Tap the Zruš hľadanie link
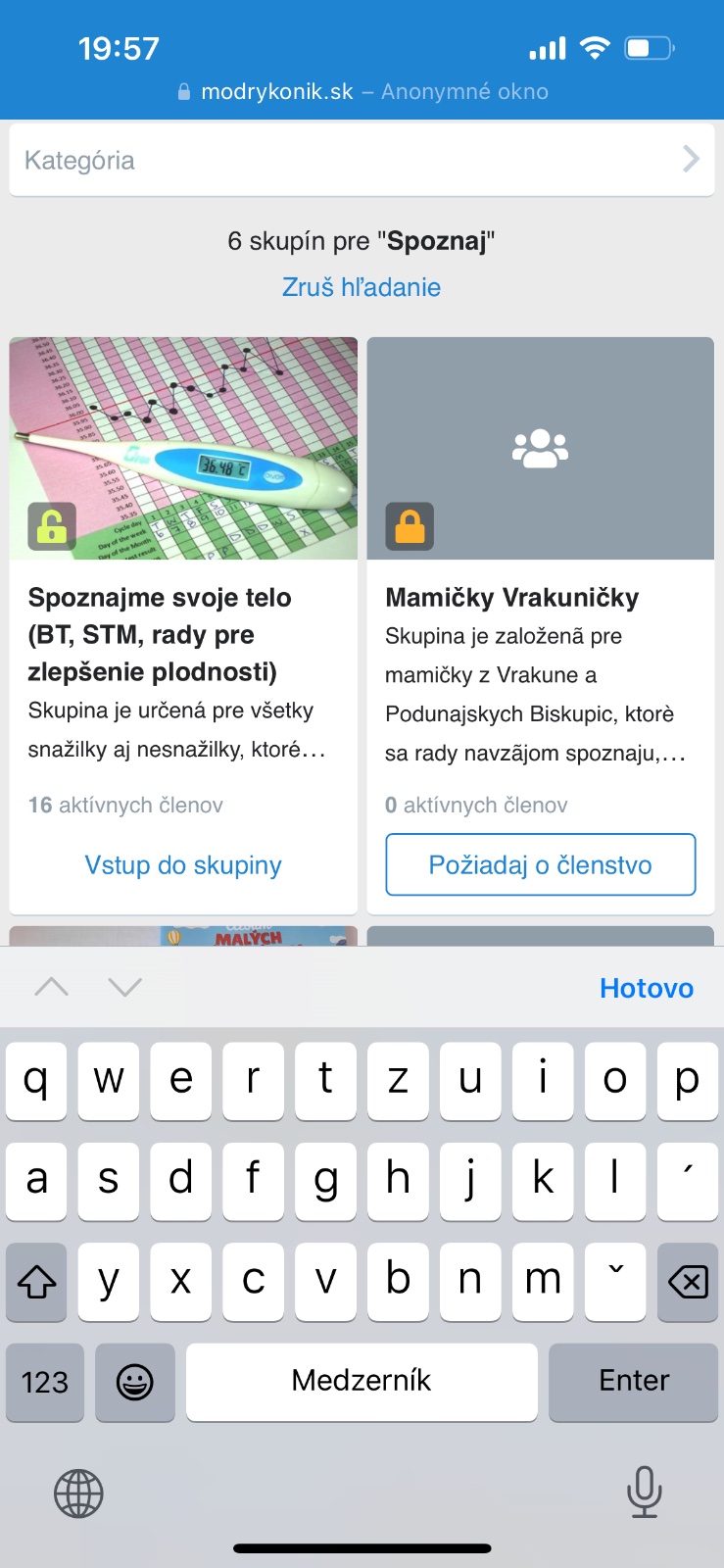 (x=362, y=287)
